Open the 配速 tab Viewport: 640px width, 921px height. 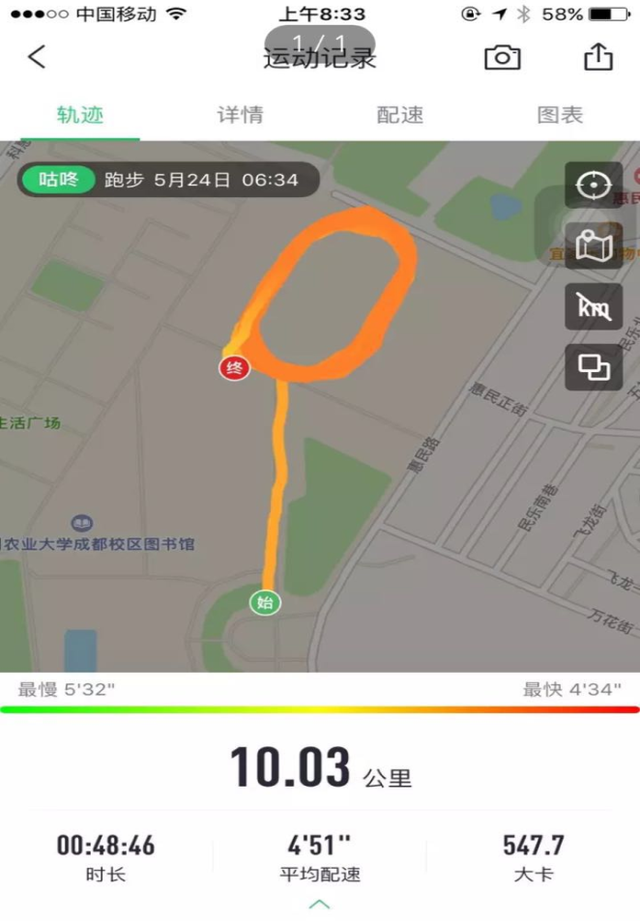coord(400,115)
